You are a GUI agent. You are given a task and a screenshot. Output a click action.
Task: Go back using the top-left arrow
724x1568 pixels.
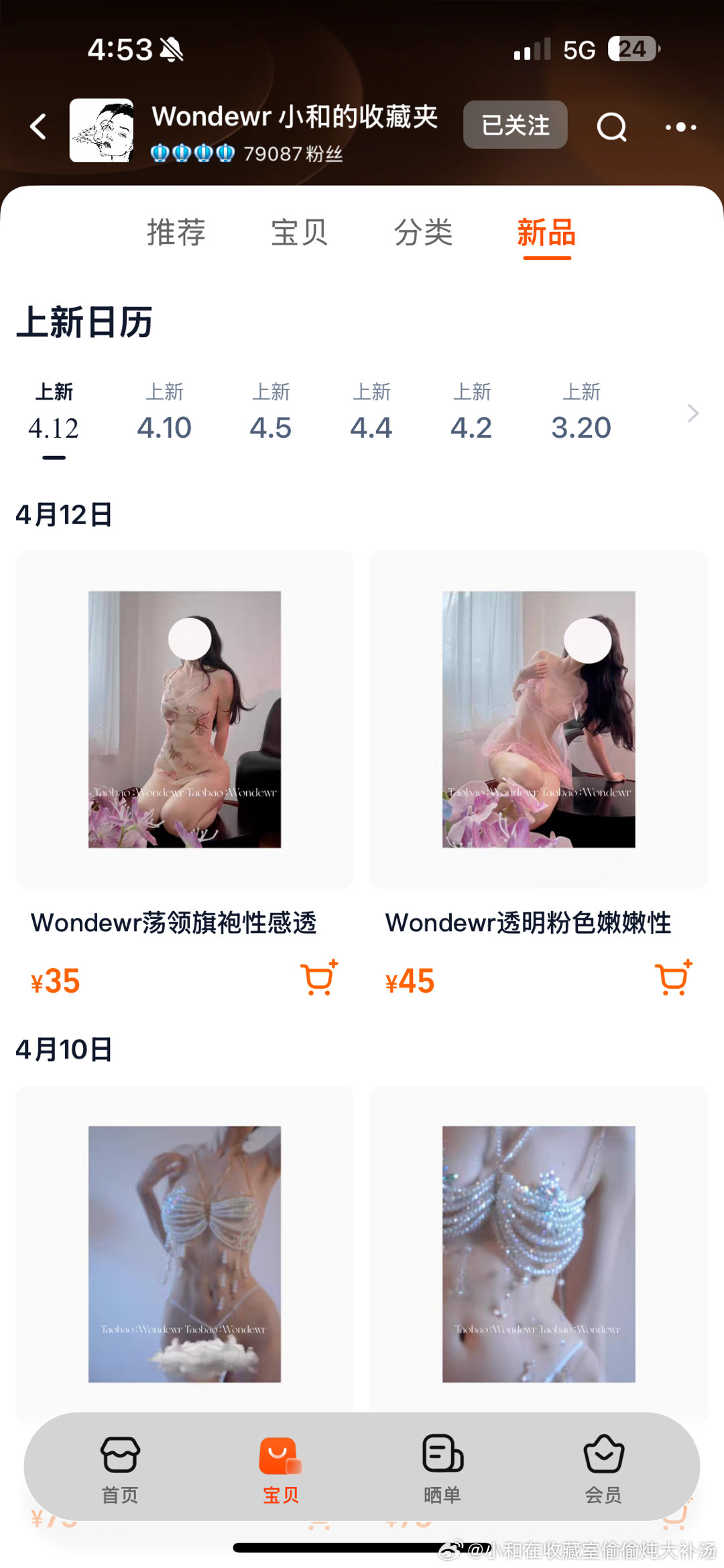[x=39, y=127]
